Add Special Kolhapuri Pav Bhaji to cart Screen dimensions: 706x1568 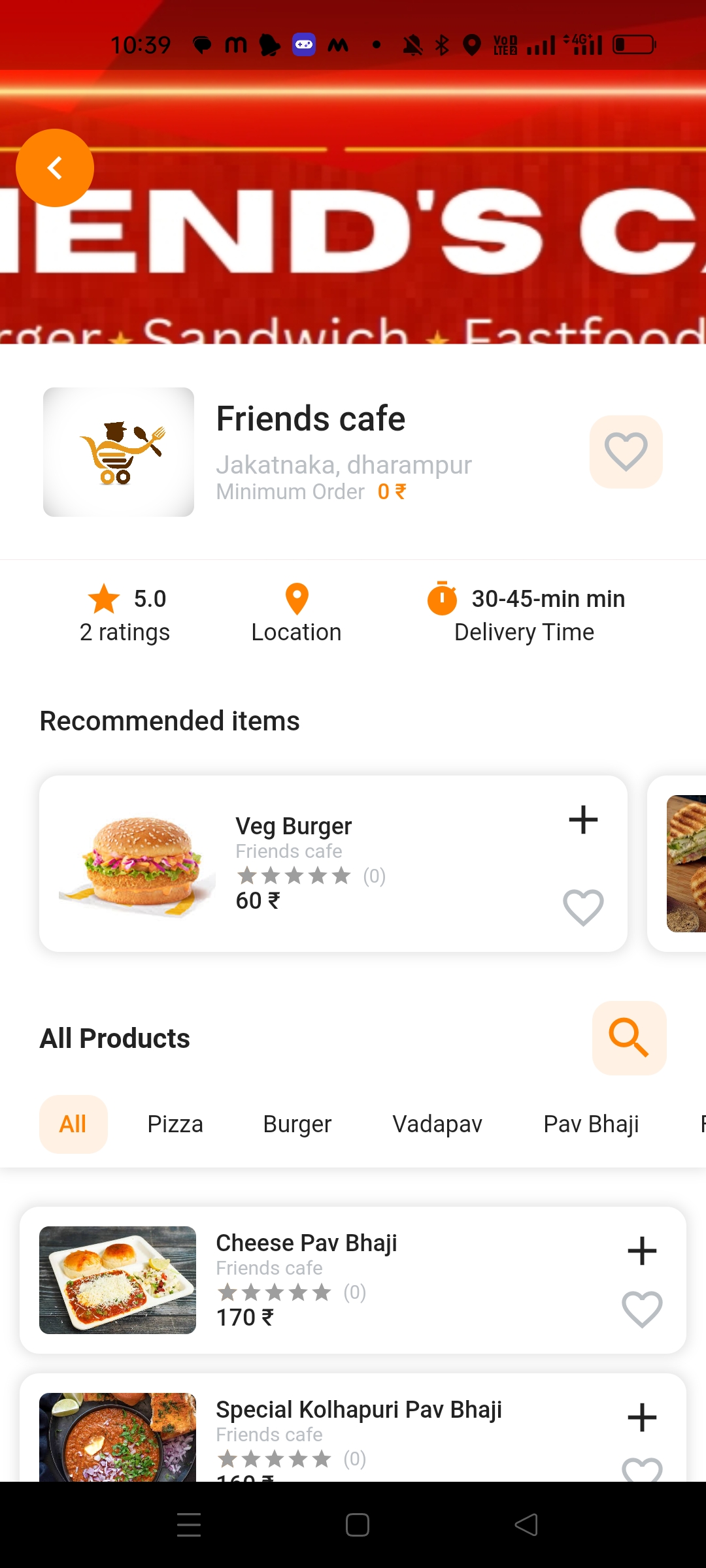tap(642, 1417)
